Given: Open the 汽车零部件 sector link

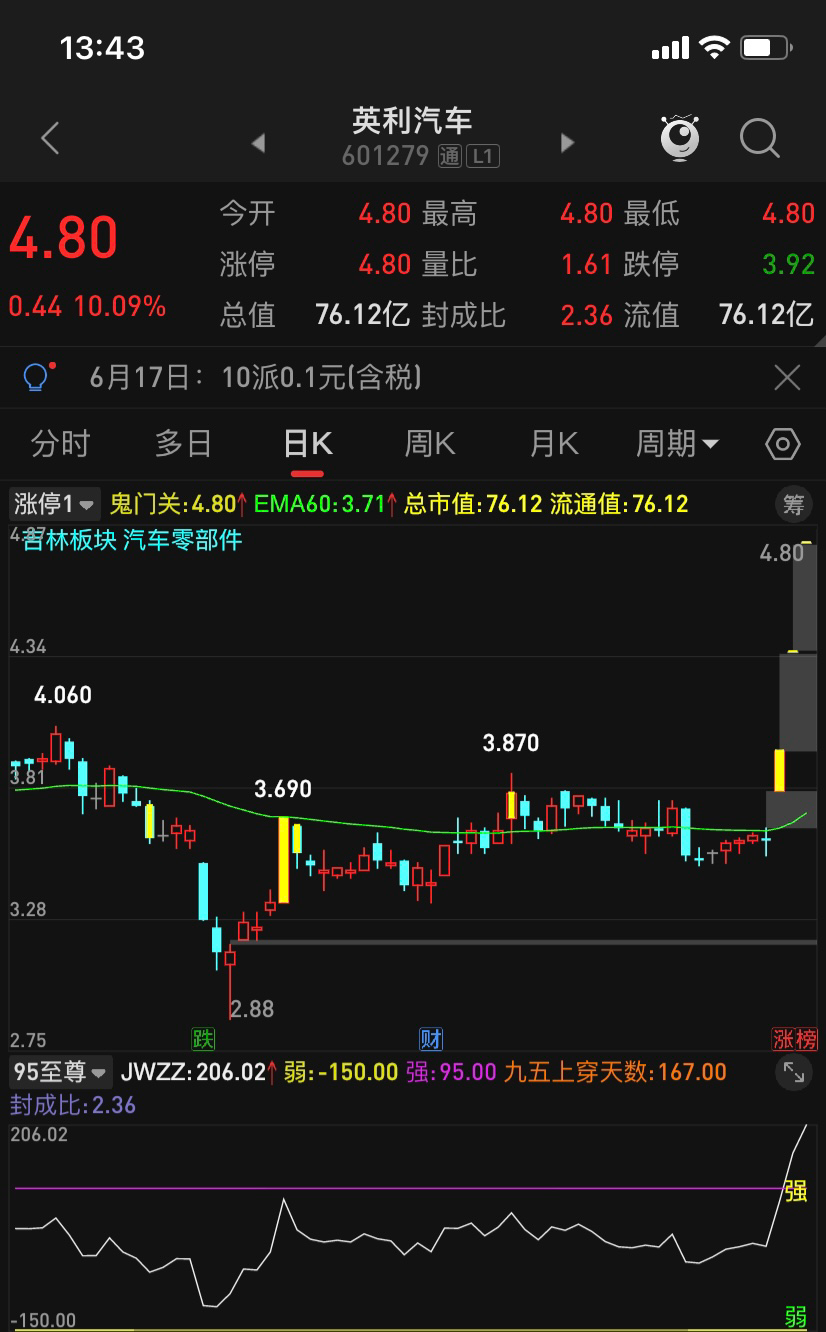Looking at the screenshot, I should pyautogui.click(x=183, y=541).
